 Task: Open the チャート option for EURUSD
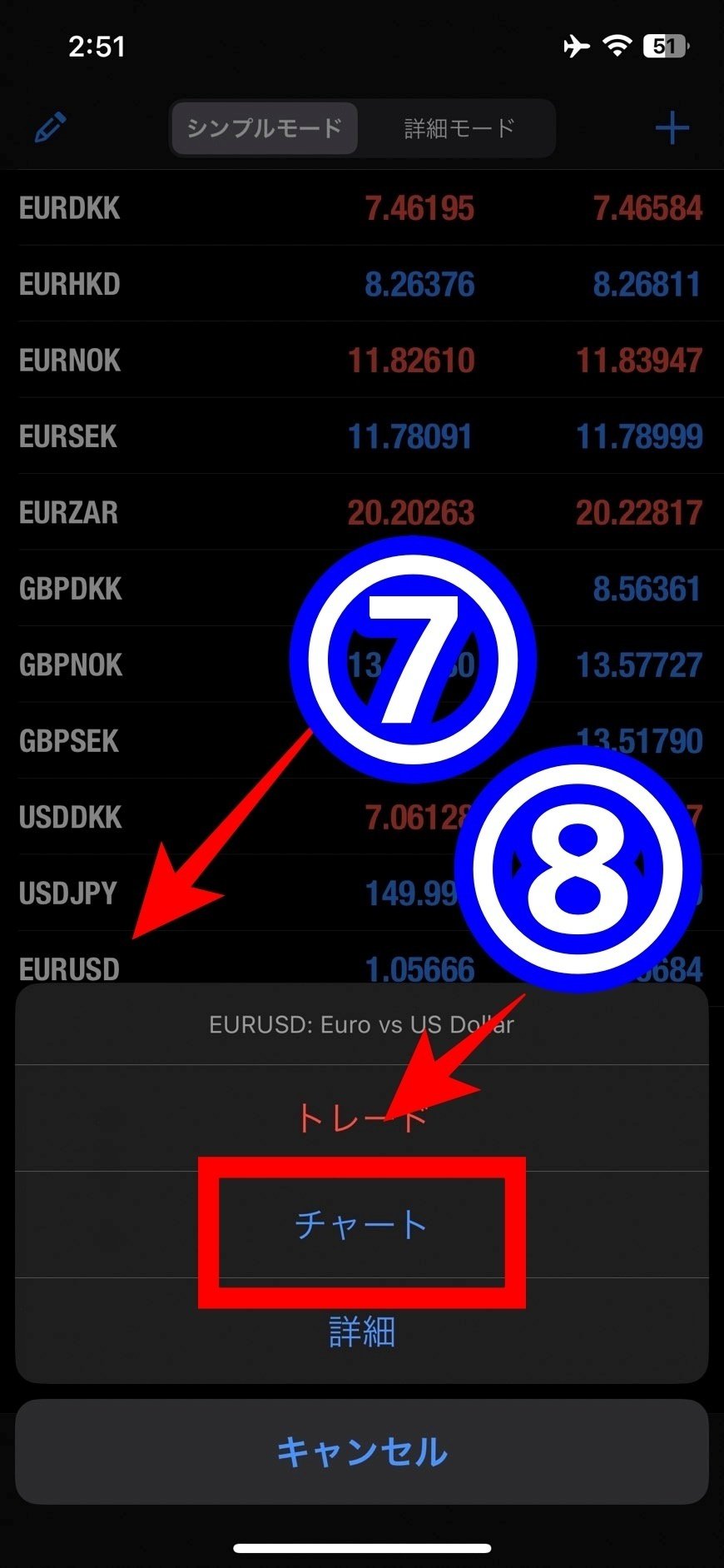362,1224
